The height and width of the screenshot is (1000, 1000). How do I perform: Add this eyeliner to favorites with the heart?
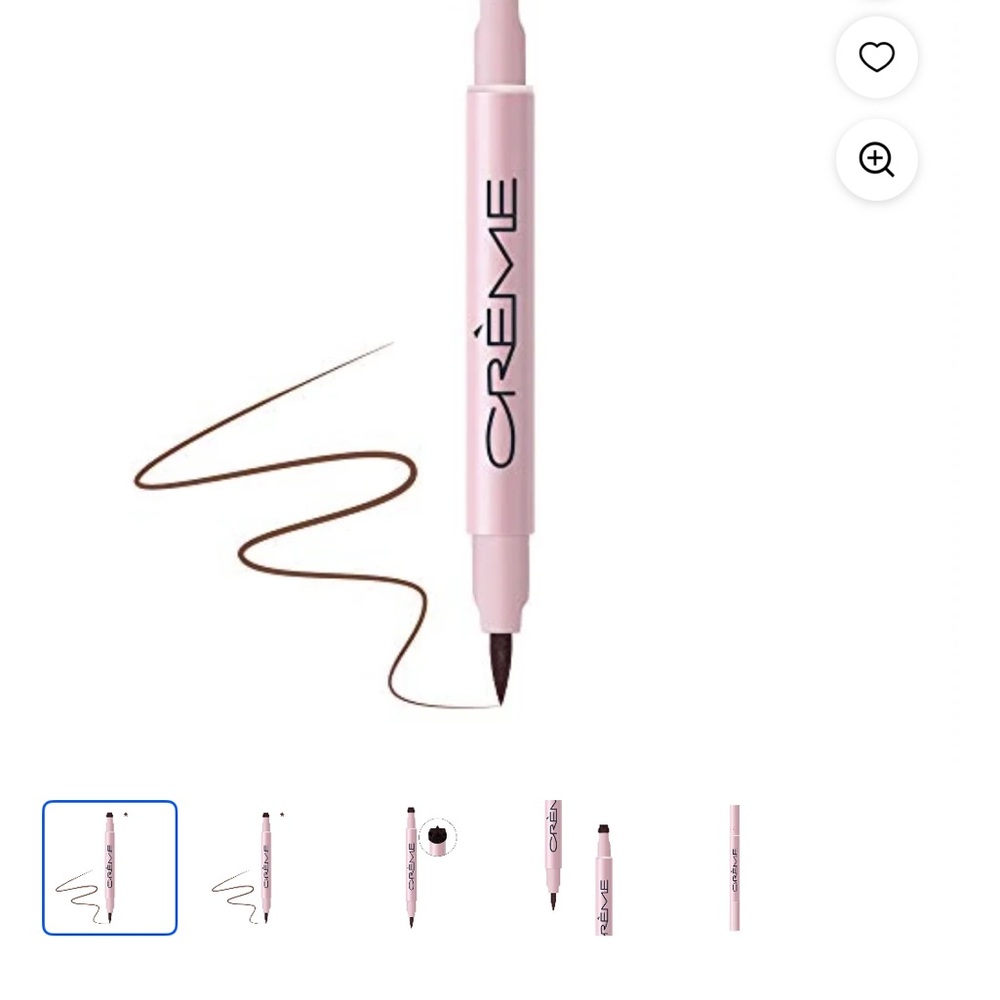click(x=876, y=57)
